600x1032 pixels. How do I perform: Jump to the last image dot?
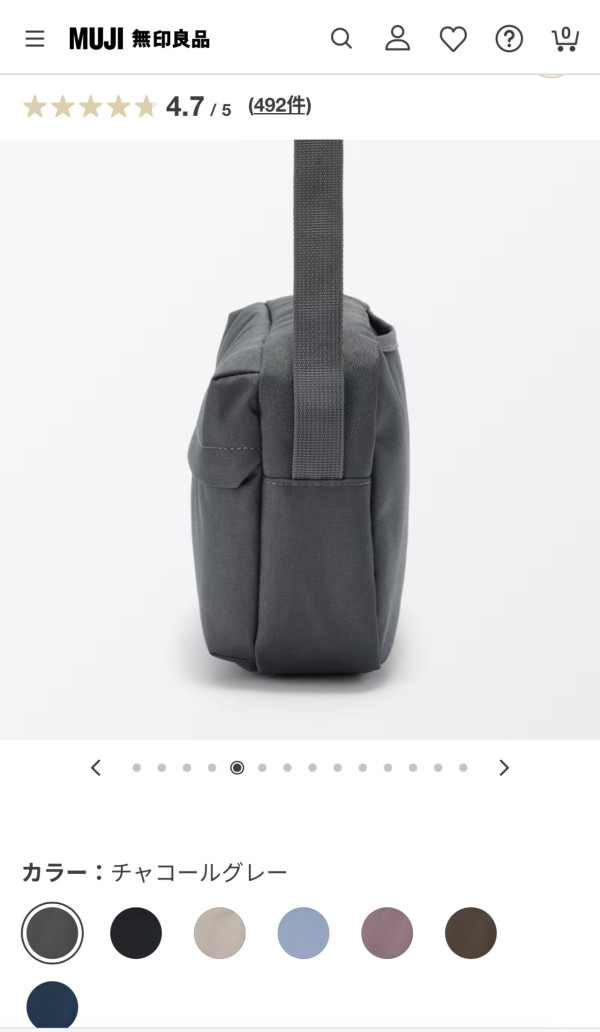click(463, 768)
